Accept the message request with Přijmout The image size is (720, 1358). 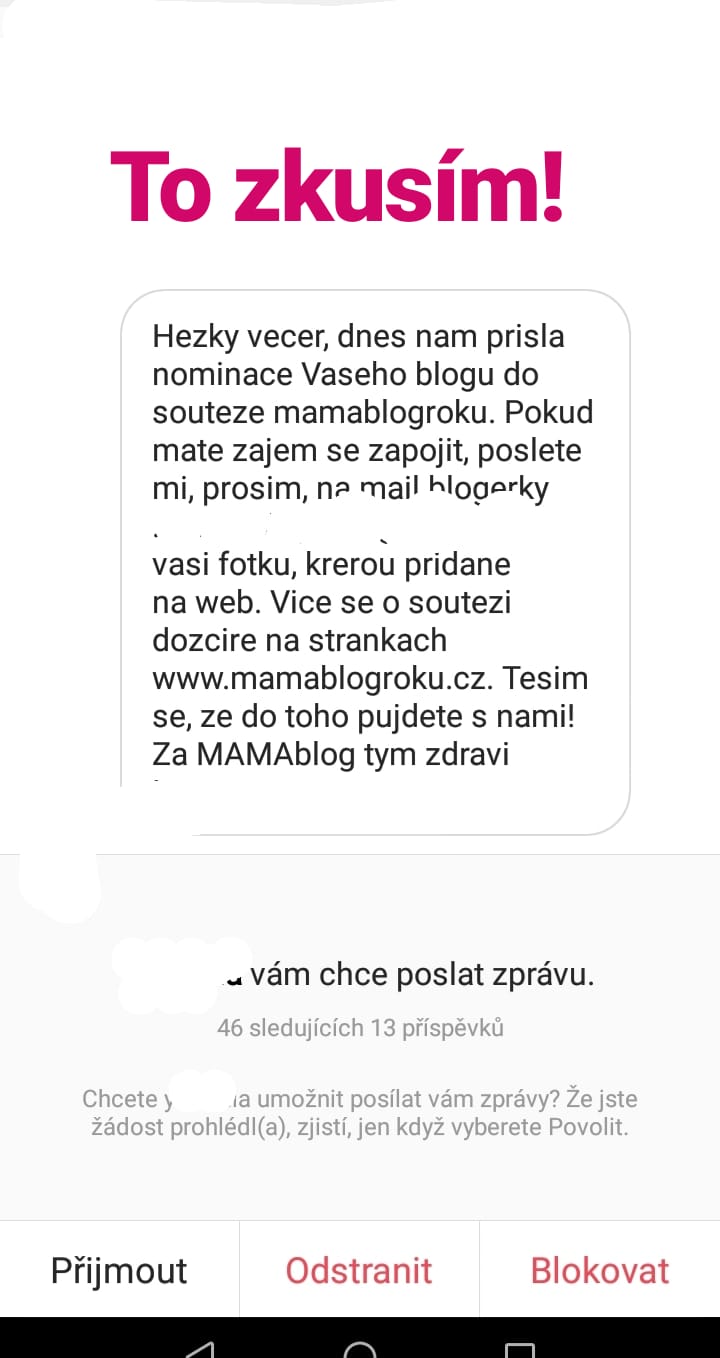coord(119,1270)
